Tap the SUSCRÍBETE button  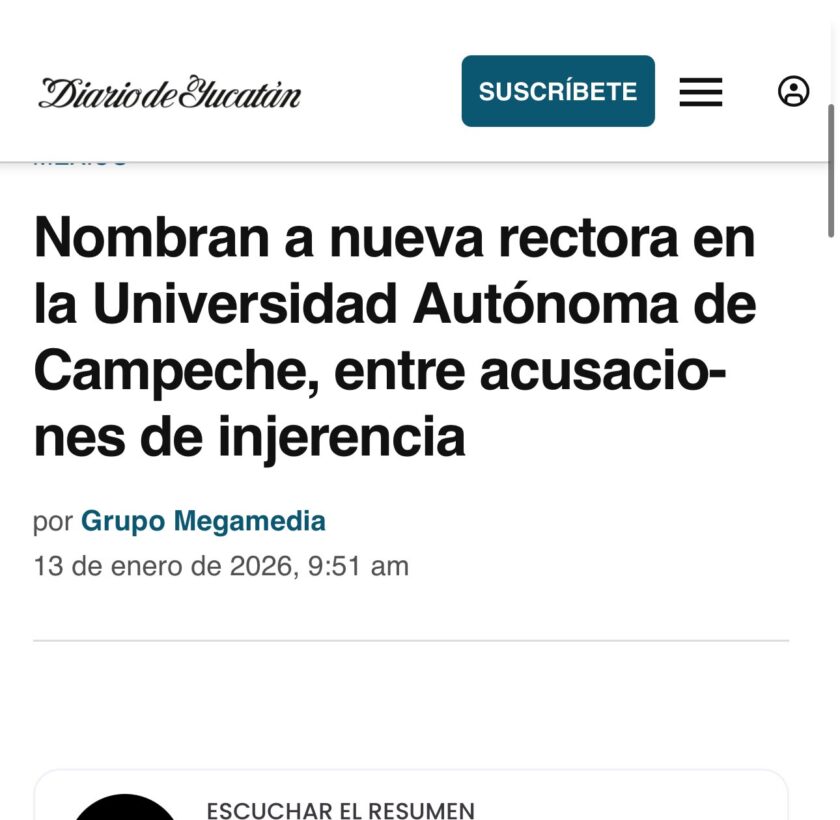click(558, 91)
